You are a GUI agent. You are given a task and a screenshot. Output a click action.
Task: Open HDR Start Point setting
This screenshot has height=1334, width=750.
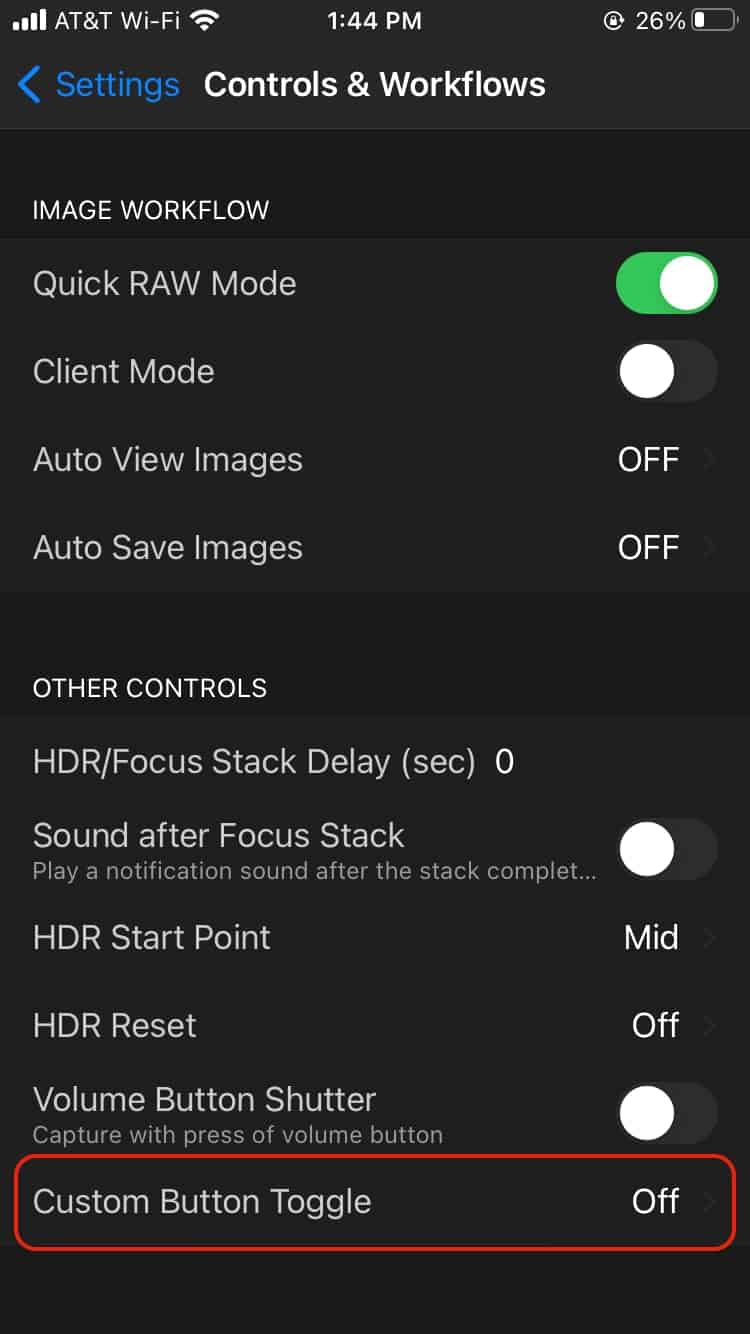point(375,938)
